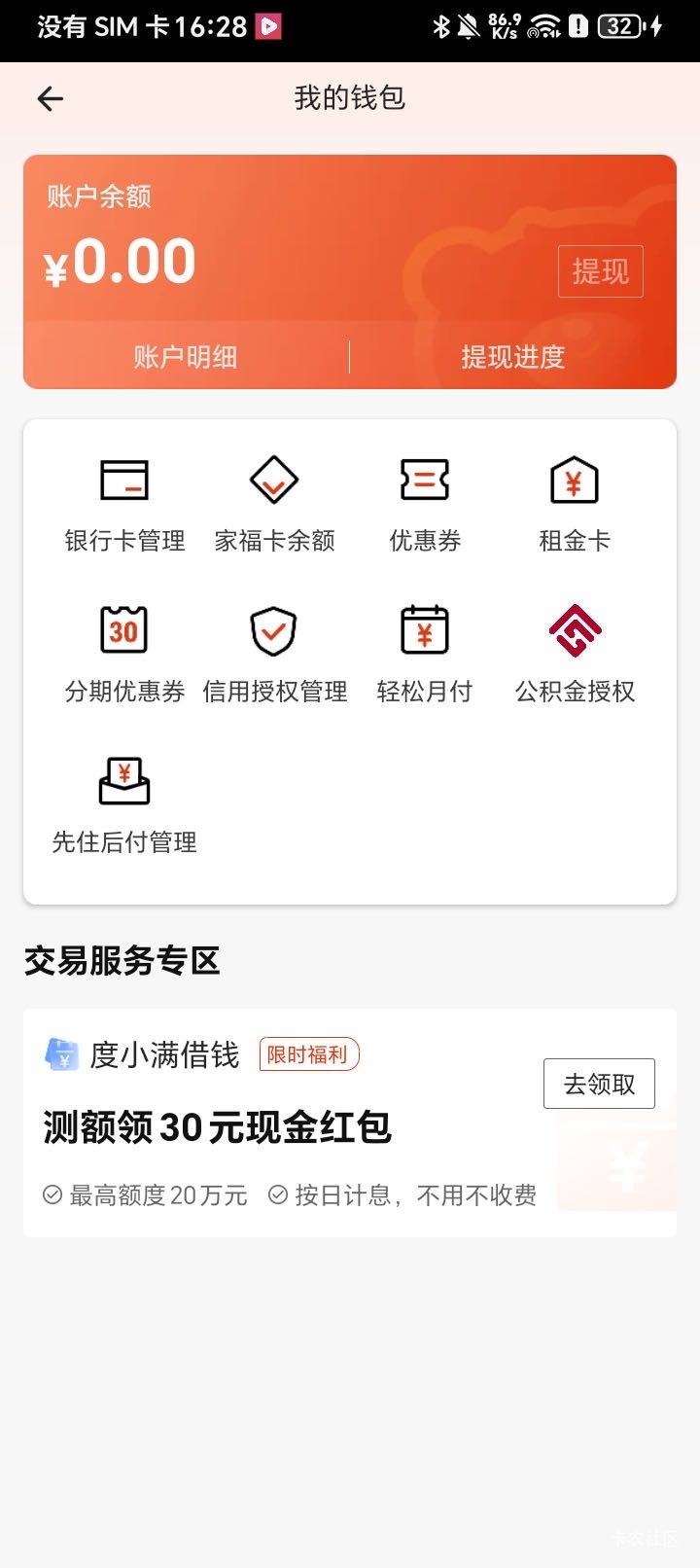Open 账户明细 account details
This screenshot has width=700, height=1568.
point(186,357)
